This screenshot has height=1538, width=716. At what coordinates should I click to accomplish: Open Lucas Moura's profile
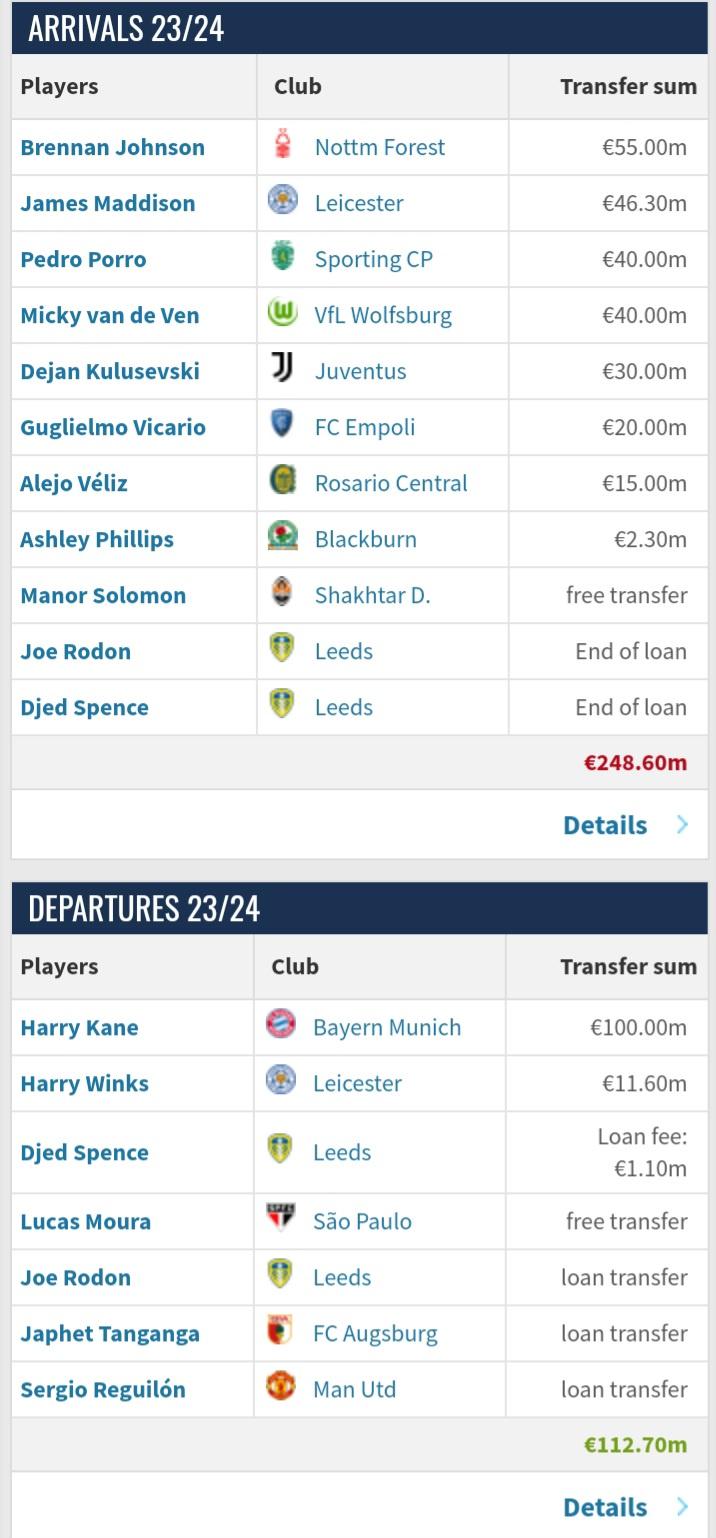(x=85, y=1221)
